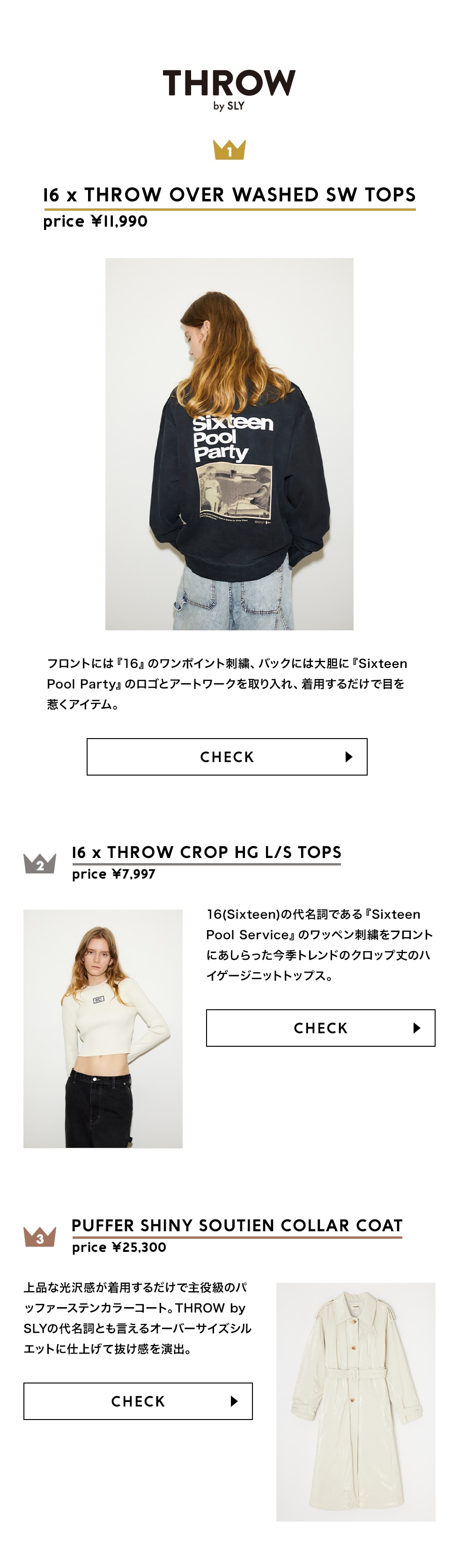Open the white crop knit top photo
This screenshot has height=1568, width=459.
tap(103, 1028)
